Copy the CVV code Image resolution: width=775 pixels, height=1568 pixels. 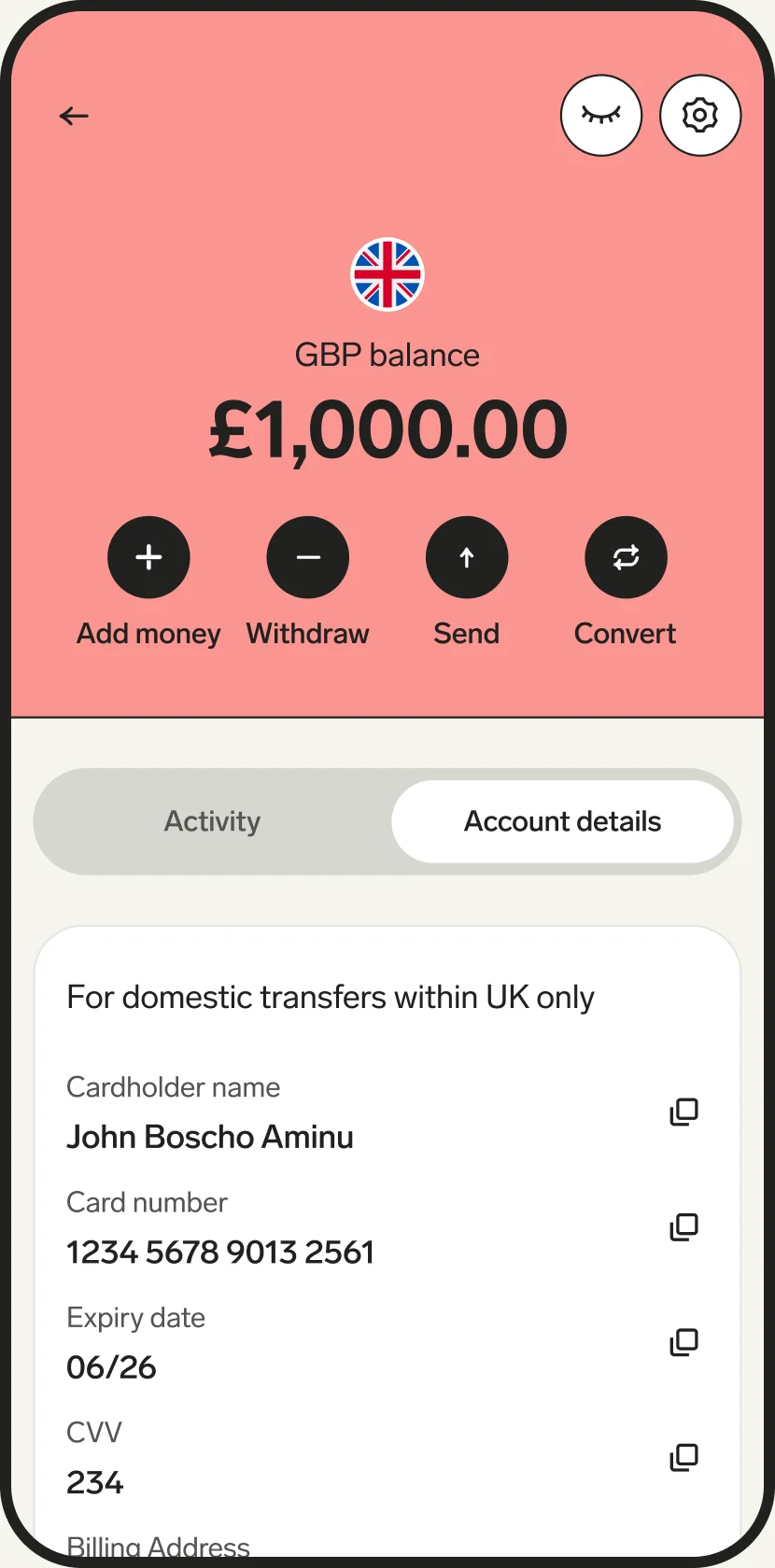coord(684,1457)
